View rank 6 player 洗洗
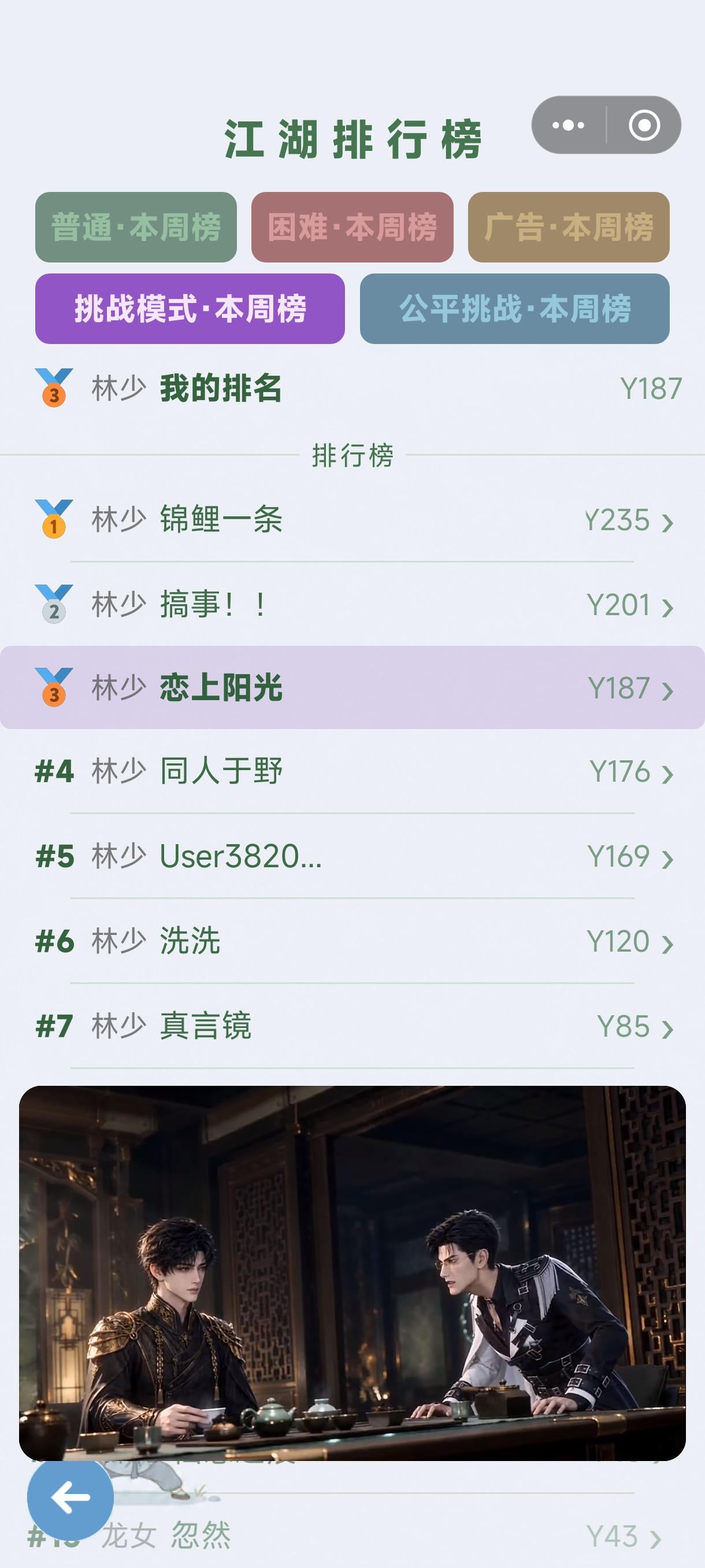Image resolution: width=705 pixels, height=1568 pixels. (352, 941)
